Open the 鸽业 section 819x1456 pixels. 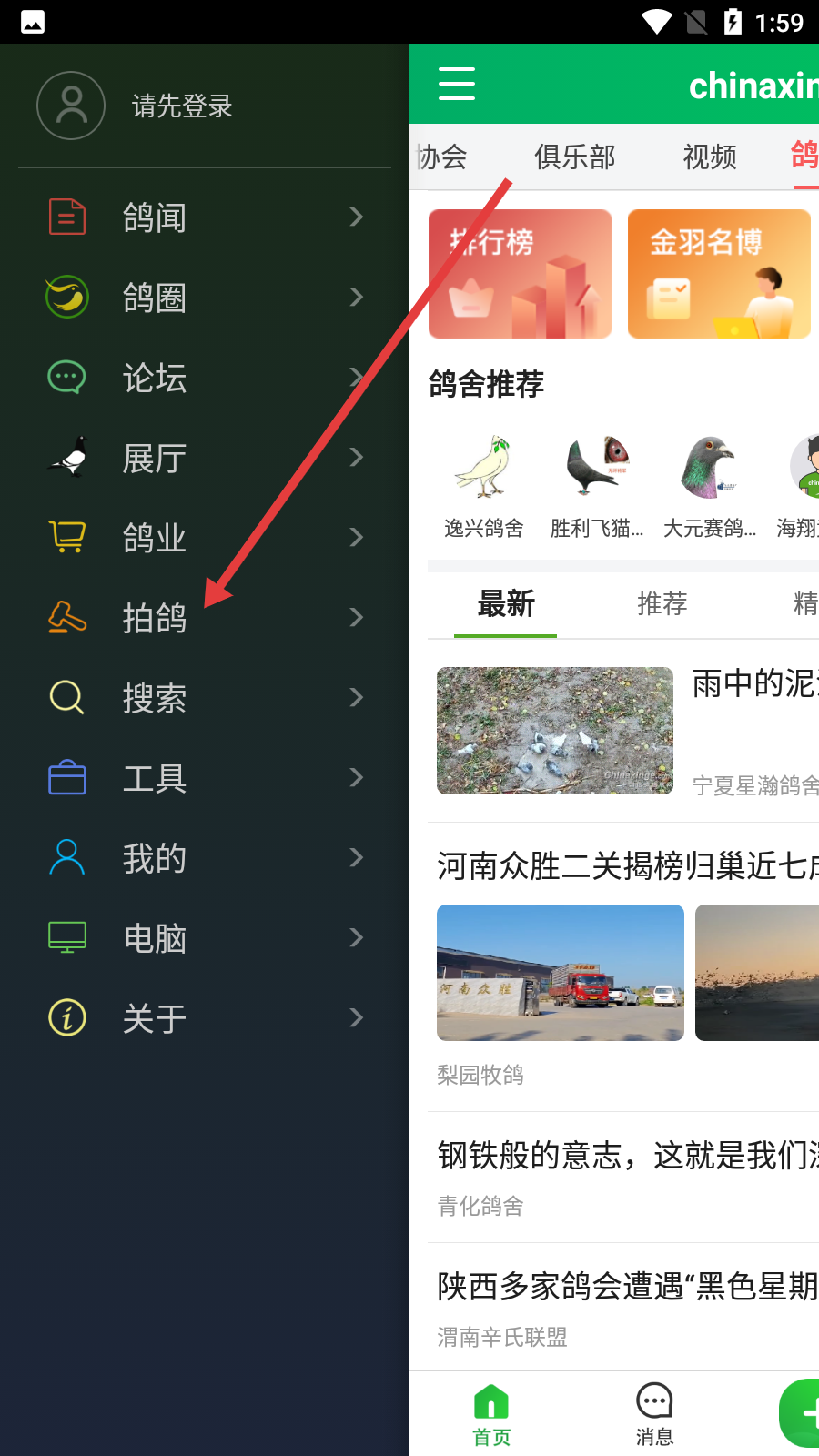coord(205,538)
